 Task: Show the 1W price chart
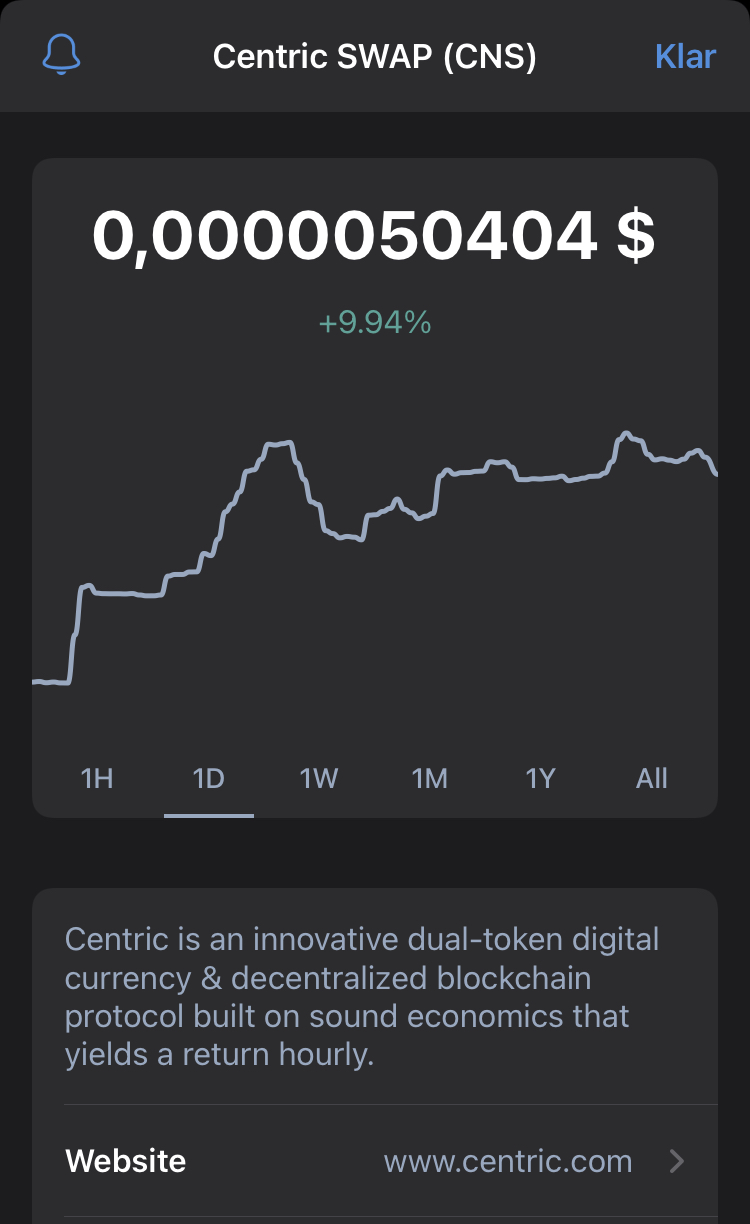click(x=319, y=778)
